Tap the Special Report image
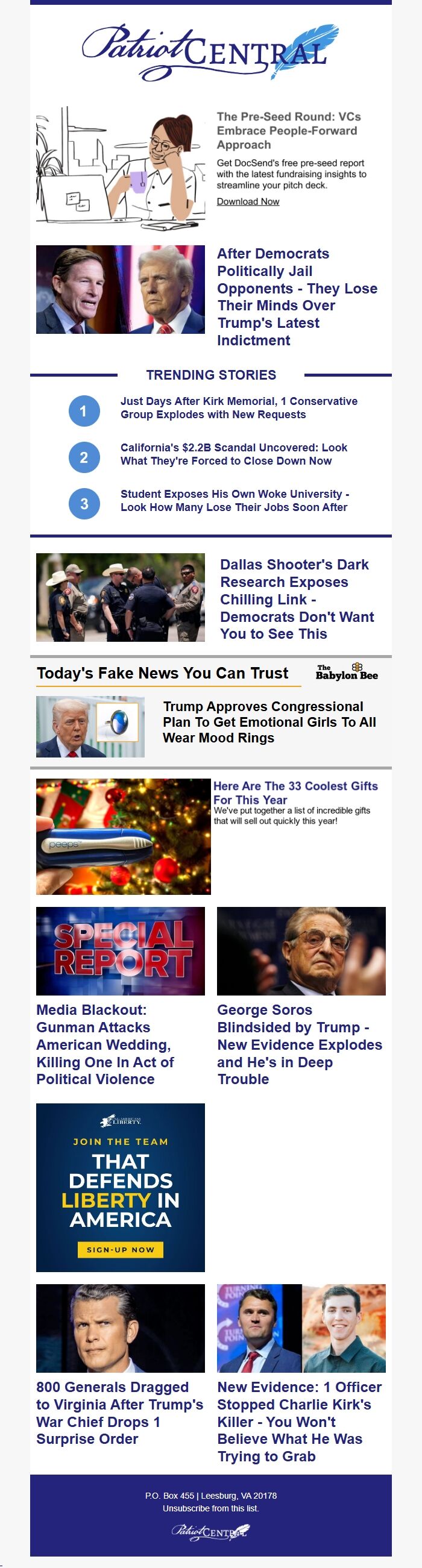Viewport: 422px width, 1568px height. pos(121,951)
